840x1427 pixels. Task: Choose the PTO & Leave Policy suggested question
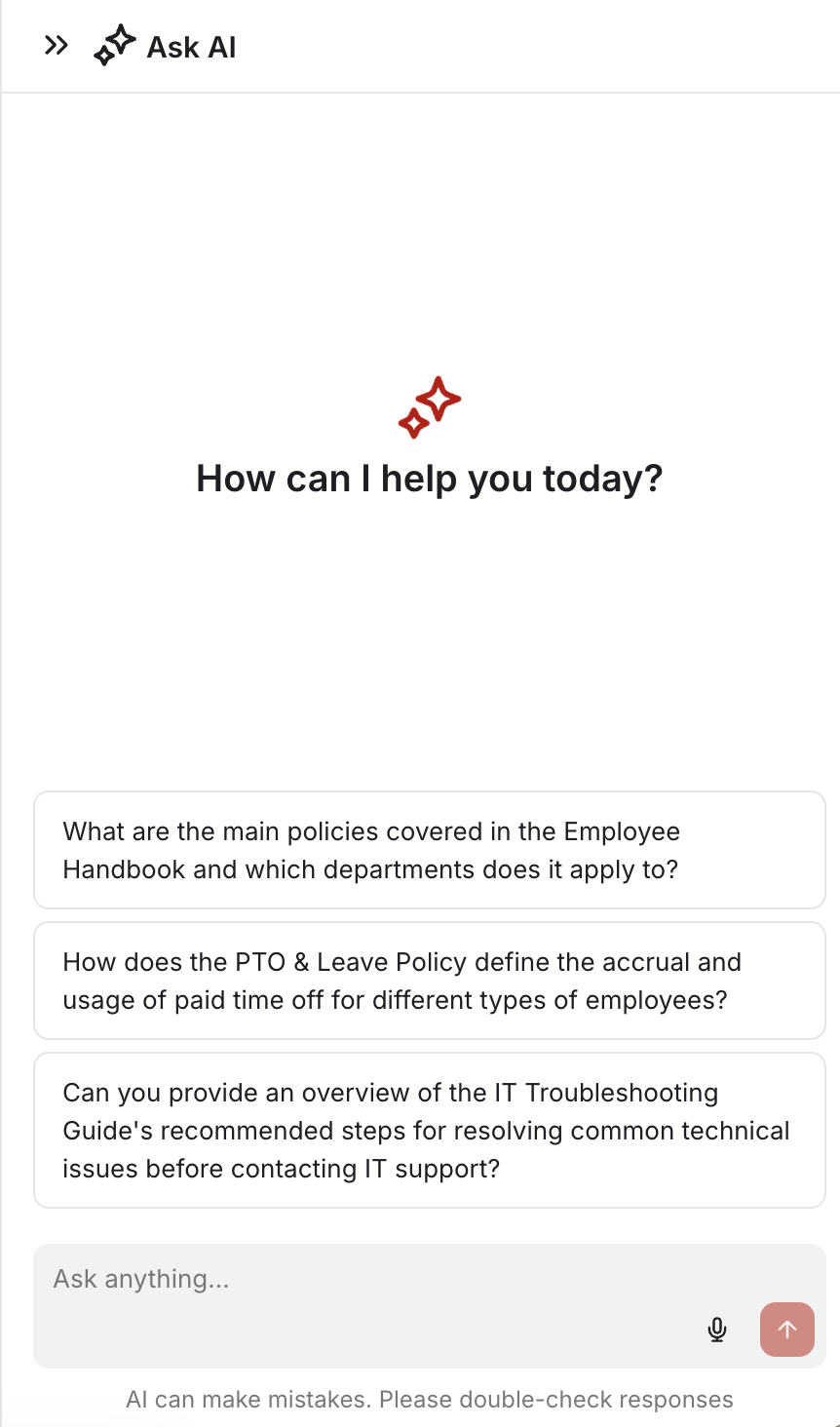430,981
